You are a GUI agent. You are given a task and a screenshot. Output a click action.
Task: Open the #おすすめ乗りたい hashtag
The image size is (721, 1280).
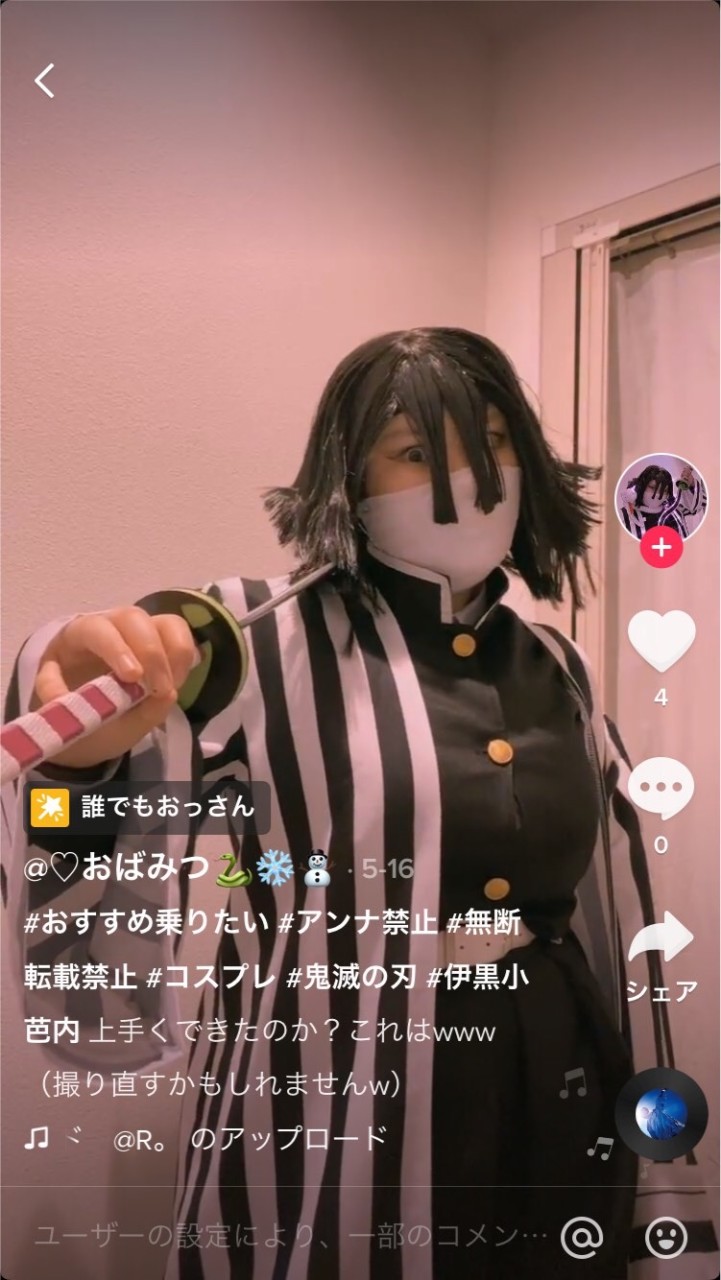click(x=146, y=922)
